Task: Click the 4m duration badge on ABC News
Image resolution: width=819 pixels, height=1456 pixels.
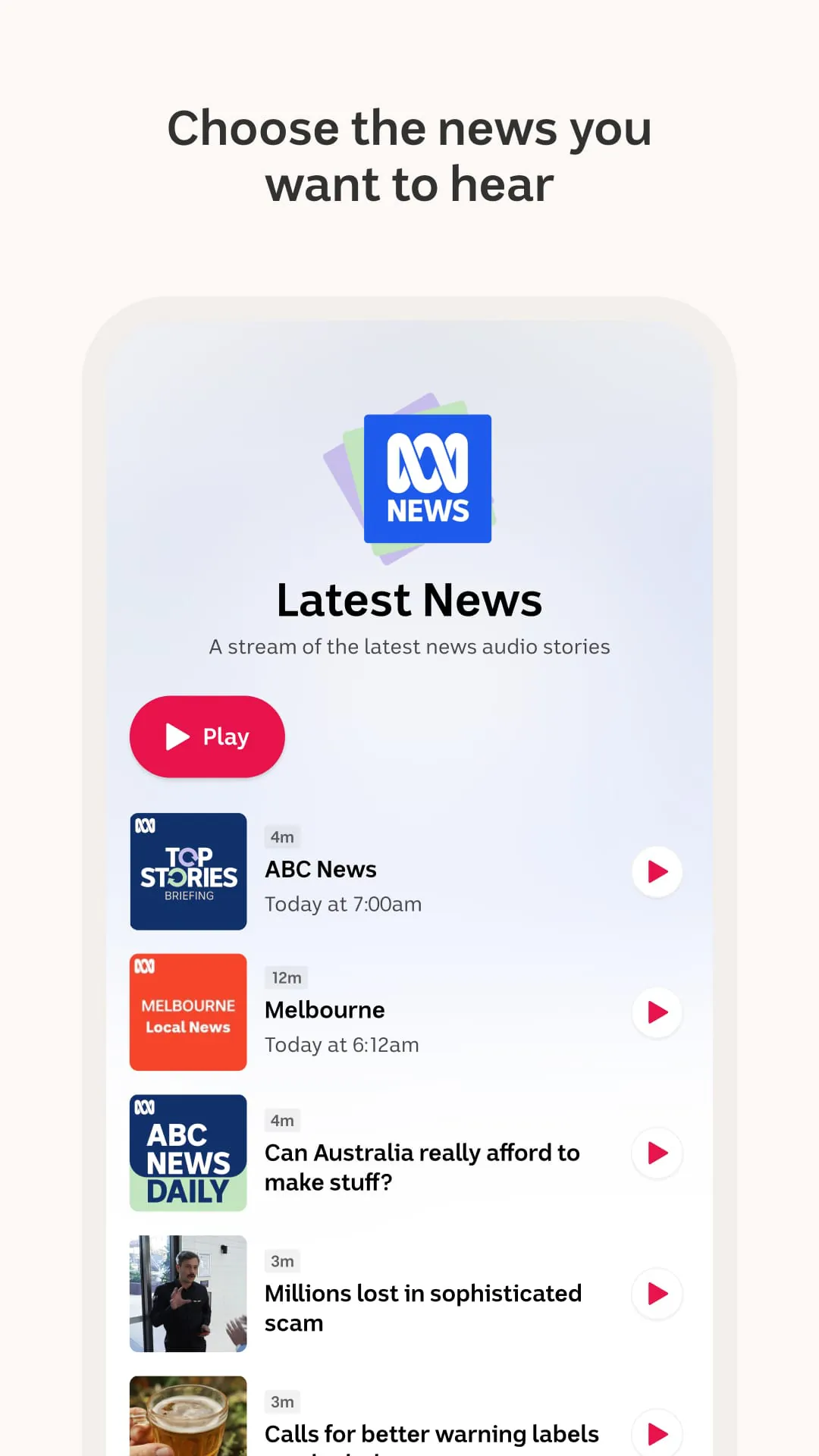Action: tap(282, 836)
